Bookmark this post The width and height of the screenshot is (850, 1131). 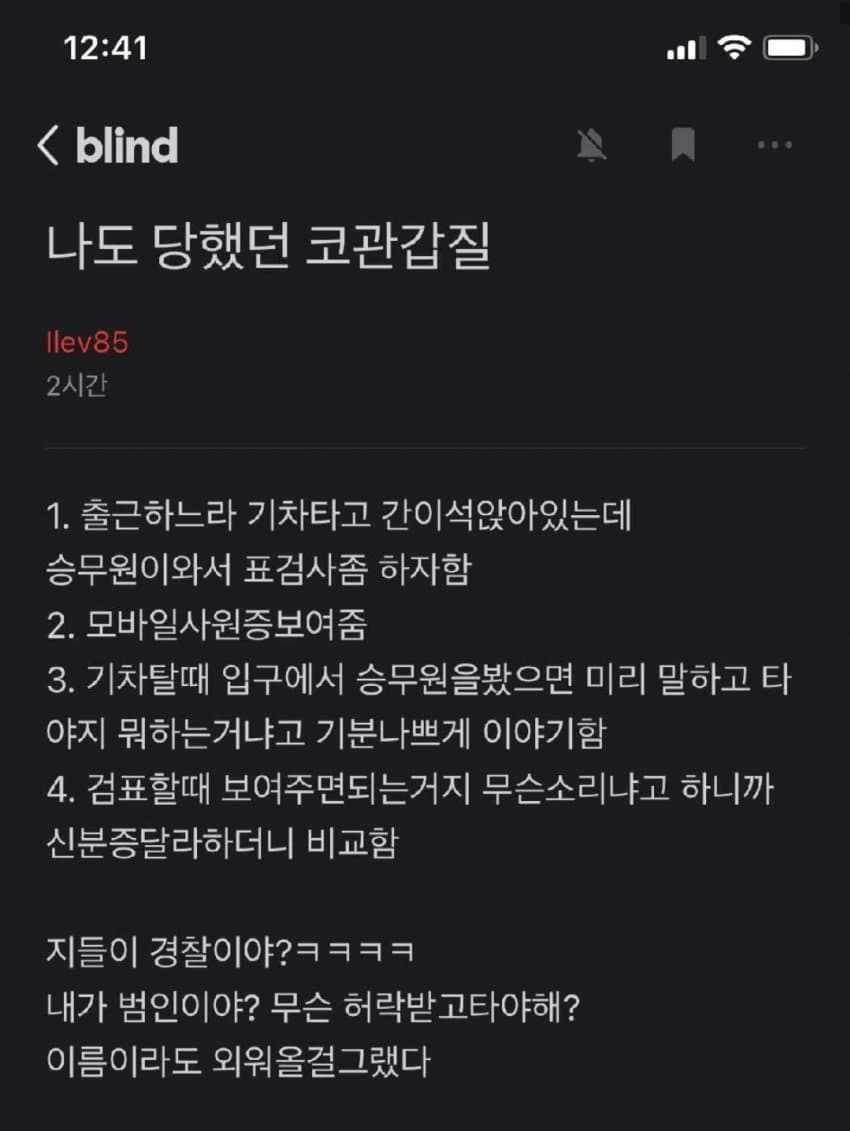683,146
